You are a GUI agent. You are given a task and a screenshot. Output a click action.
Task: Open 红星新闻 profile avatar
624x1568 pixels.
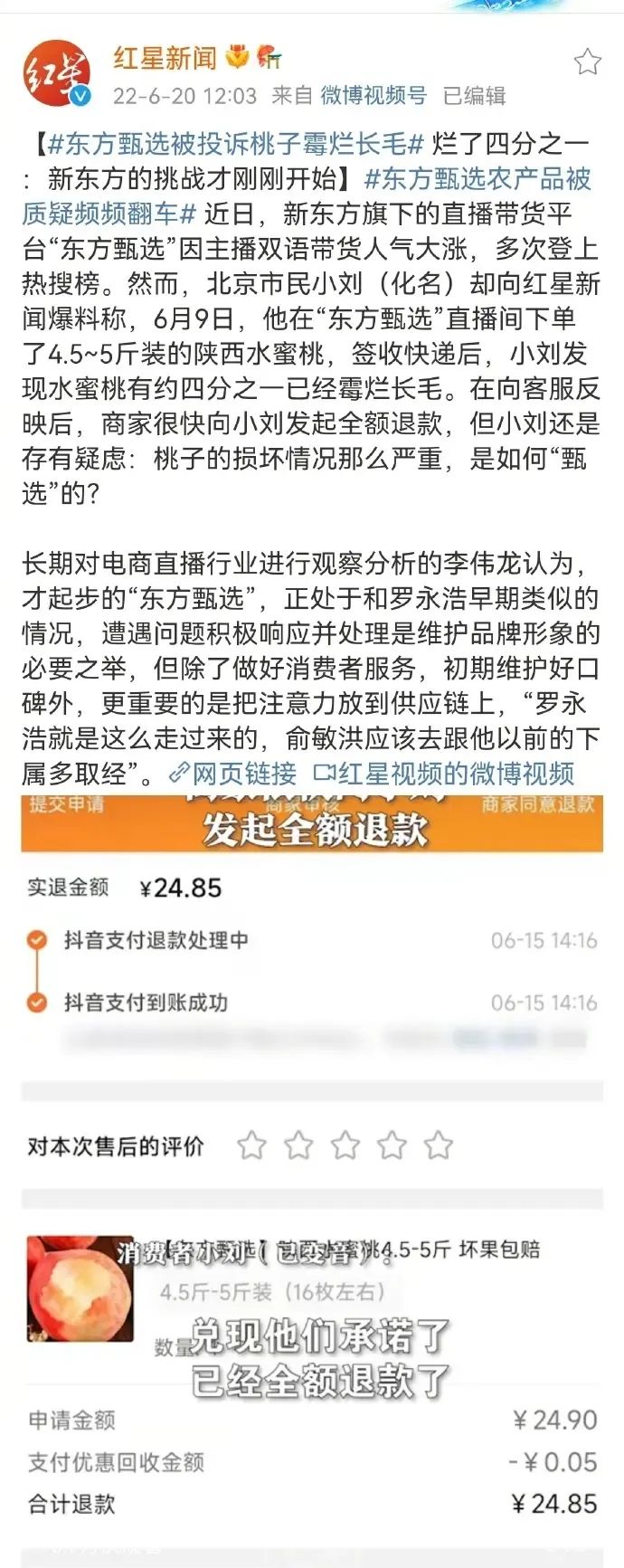[56, 74]
